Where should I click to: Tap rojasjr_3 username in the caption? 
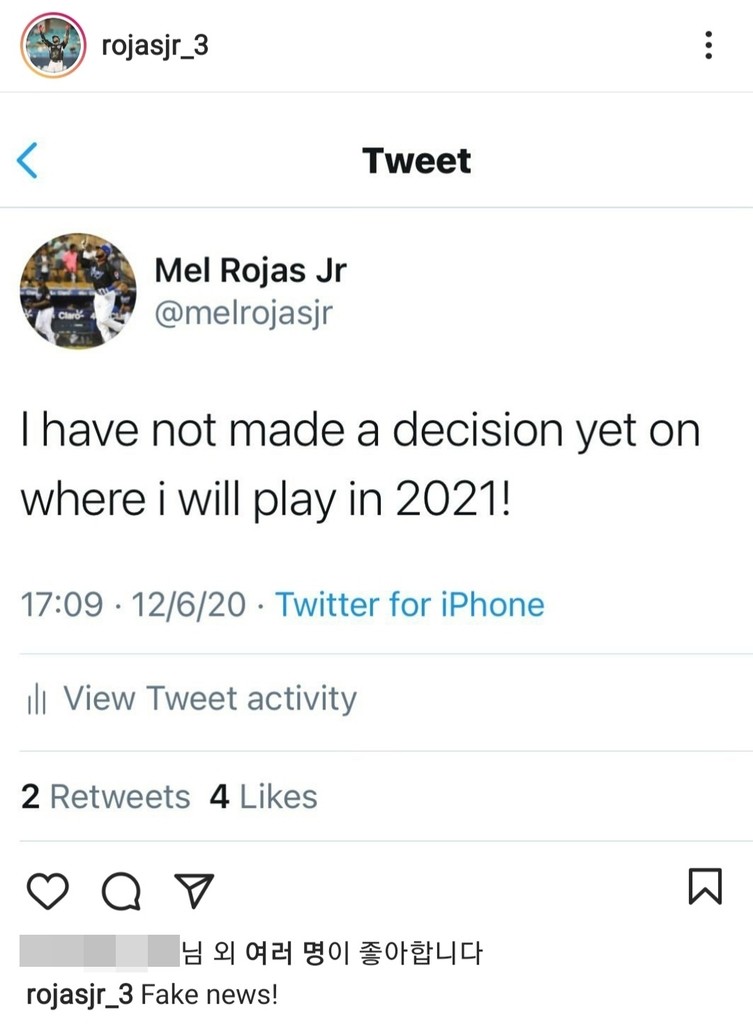click(x=76, y=994)
